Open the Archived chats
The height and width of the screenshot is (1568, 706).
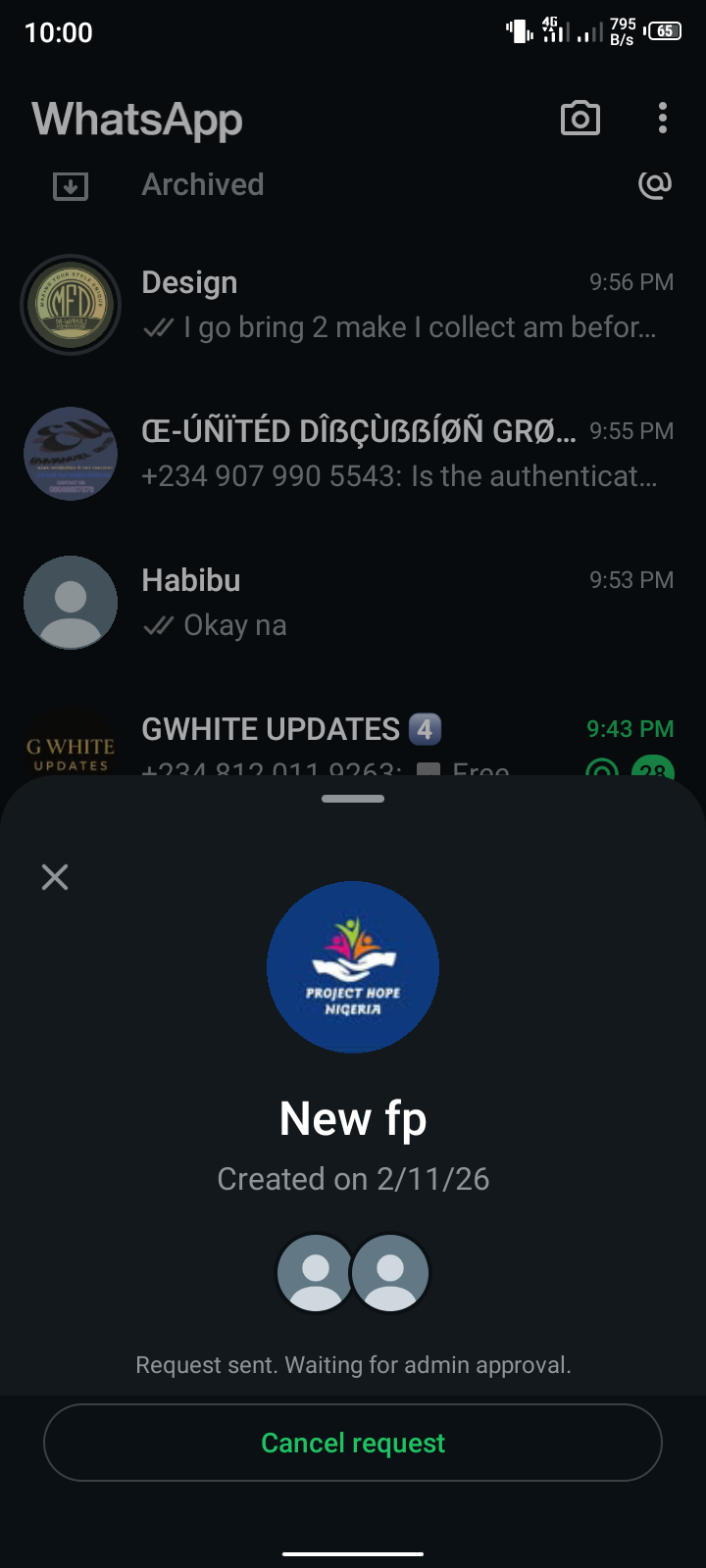(203, 184)
